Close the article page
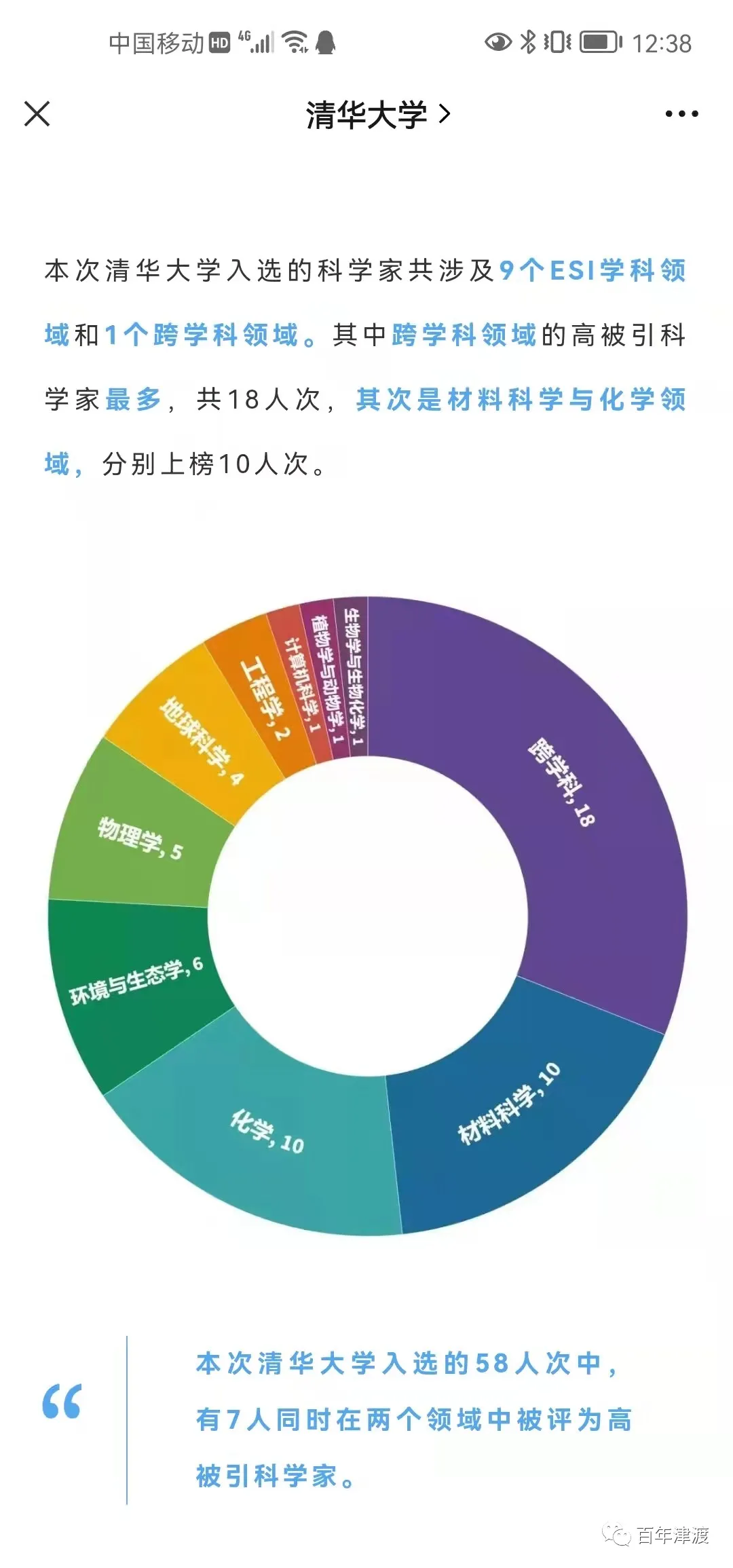Image resolution: width=733 pixels, height=1568 pixels. coord(37,113)
